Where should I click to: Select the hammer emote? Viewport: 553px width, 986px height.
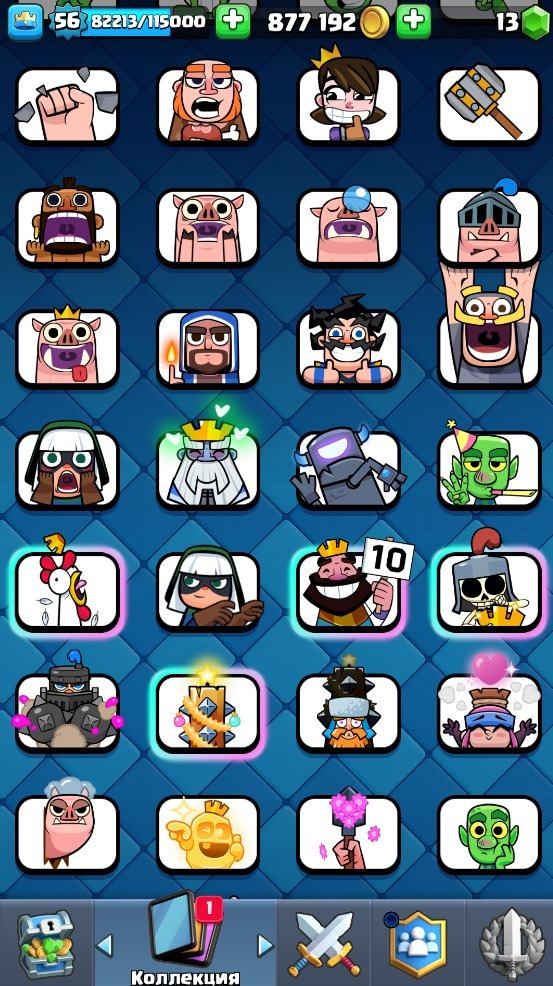coord(489,105)
